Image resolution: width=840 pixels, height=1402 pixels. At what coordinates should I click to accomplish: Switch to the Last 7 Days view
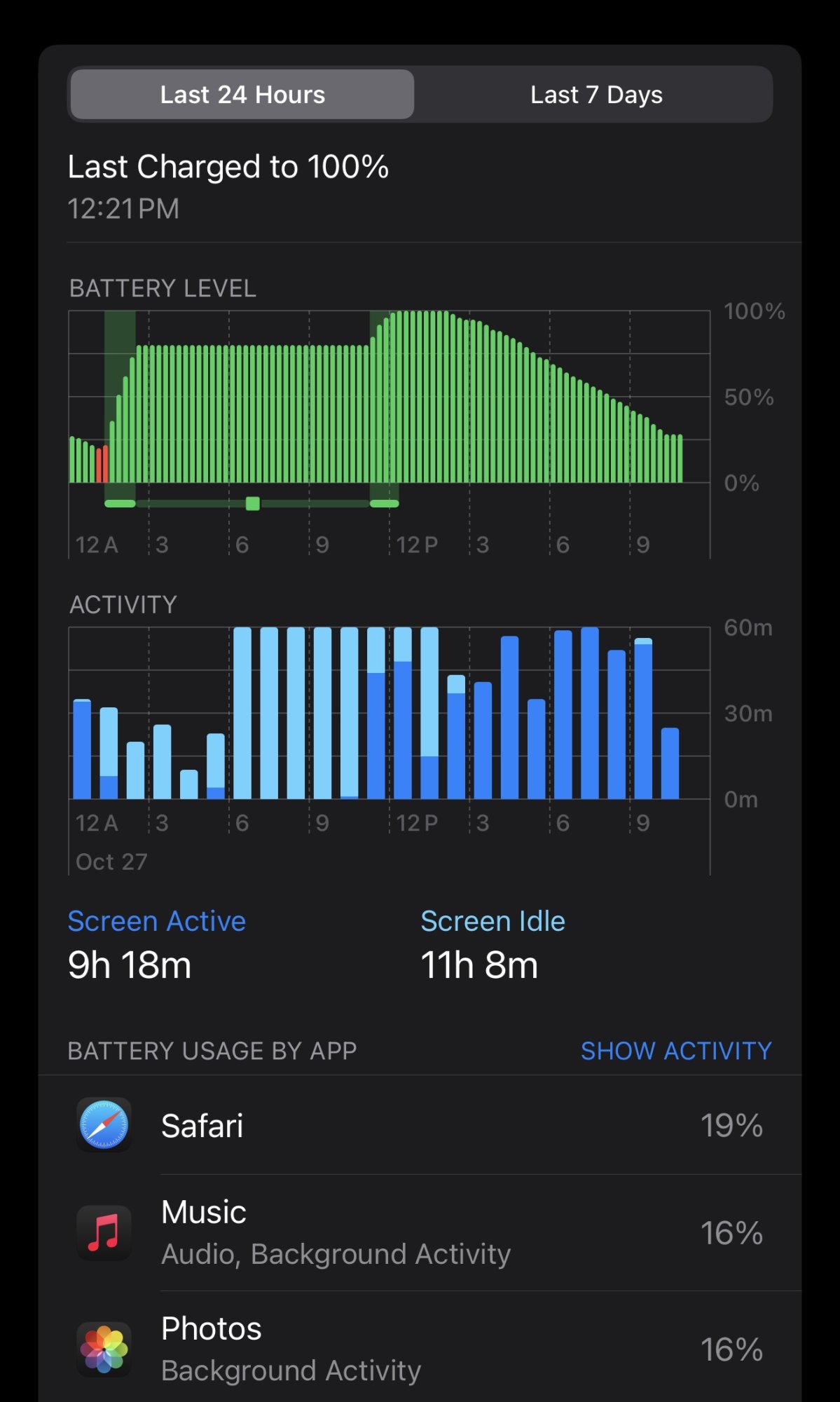[x=595, y=95]
